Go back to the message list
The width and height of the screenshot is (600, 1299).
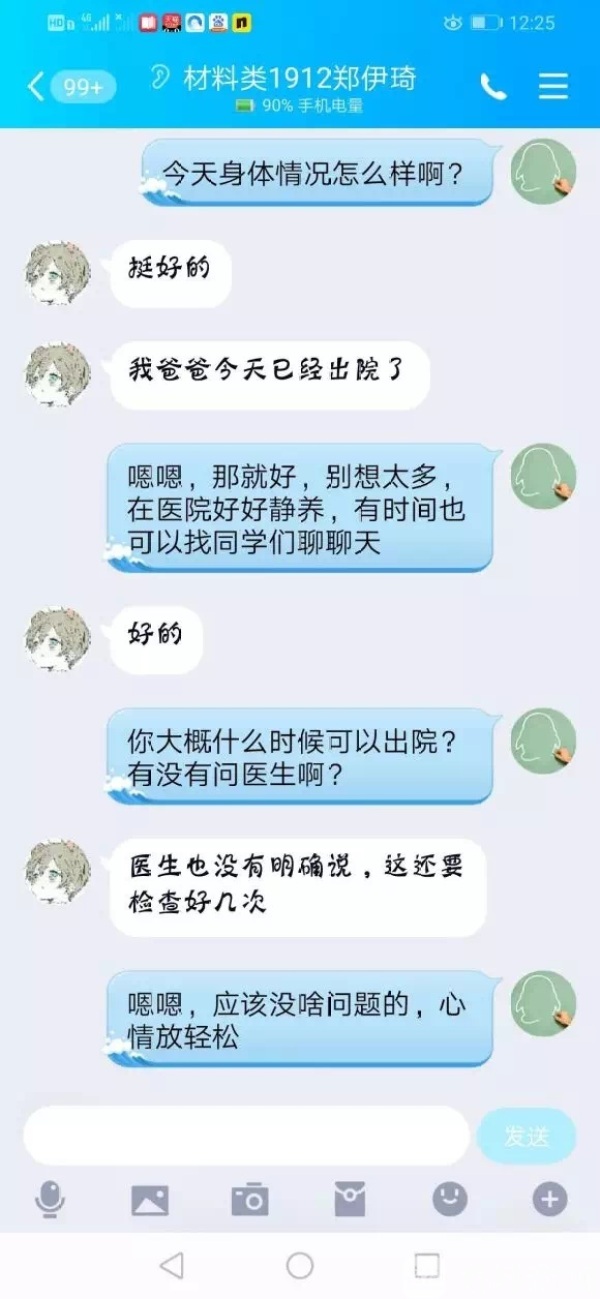(x=36, y=87)
